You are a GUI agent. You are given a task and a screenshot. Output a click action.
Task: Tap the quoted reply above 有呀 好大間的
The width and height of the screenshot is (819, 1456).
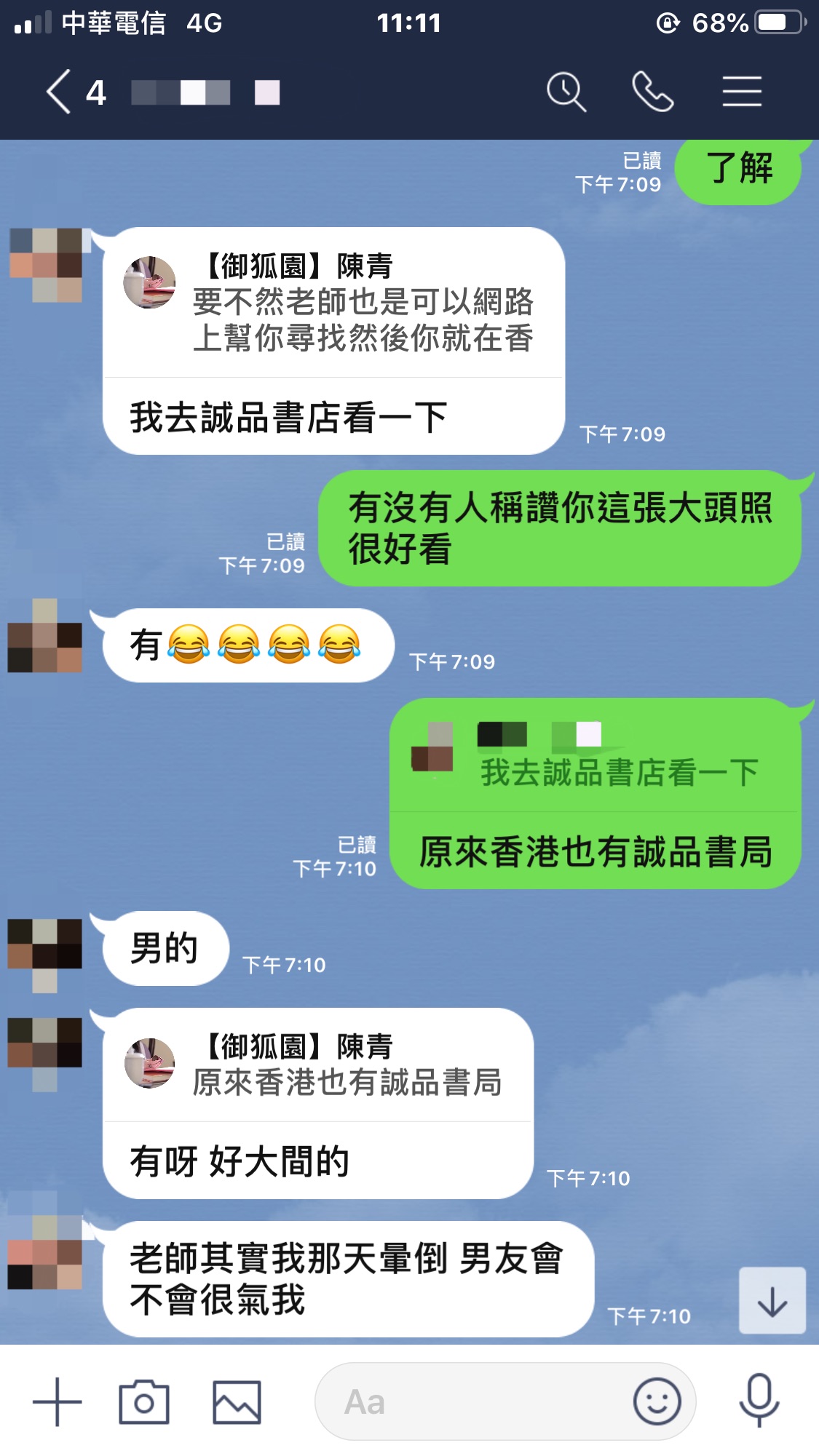coord(318,1065)
